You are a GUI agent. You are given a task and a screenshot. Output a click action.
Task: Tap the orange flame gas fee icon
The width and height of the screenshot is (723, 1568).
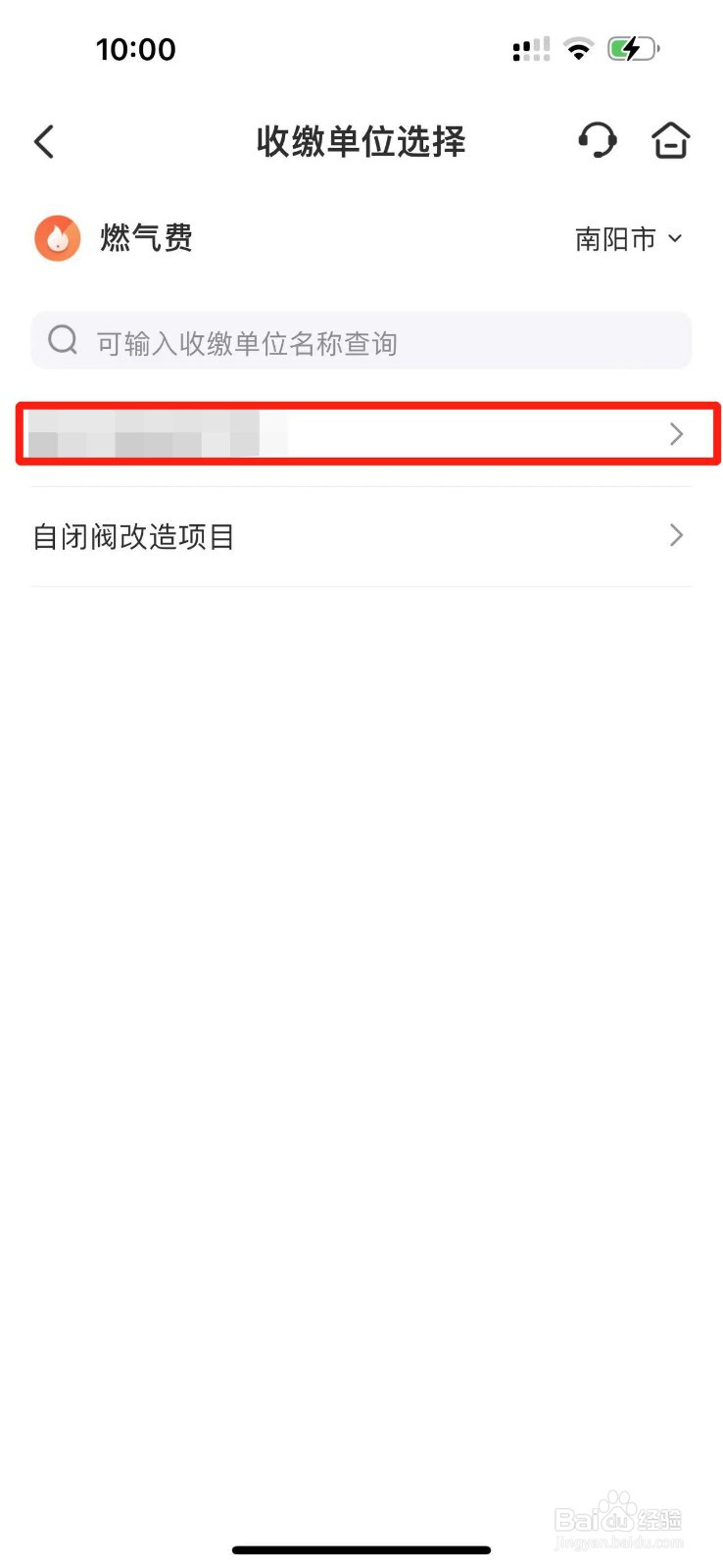point(57,237)
